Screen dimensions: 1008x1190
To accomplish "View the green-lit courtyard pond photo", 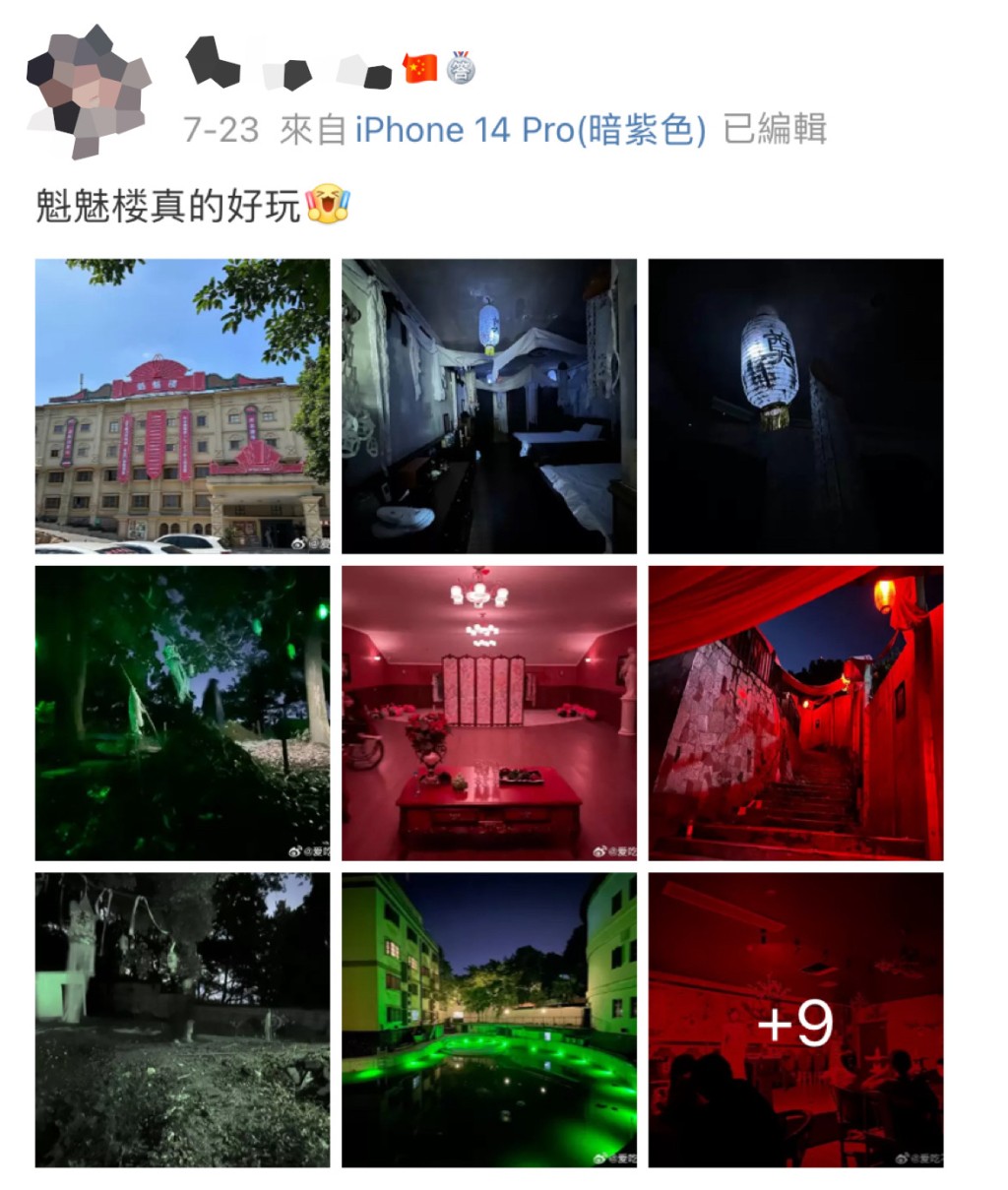I will click(x=488, y=1020).
